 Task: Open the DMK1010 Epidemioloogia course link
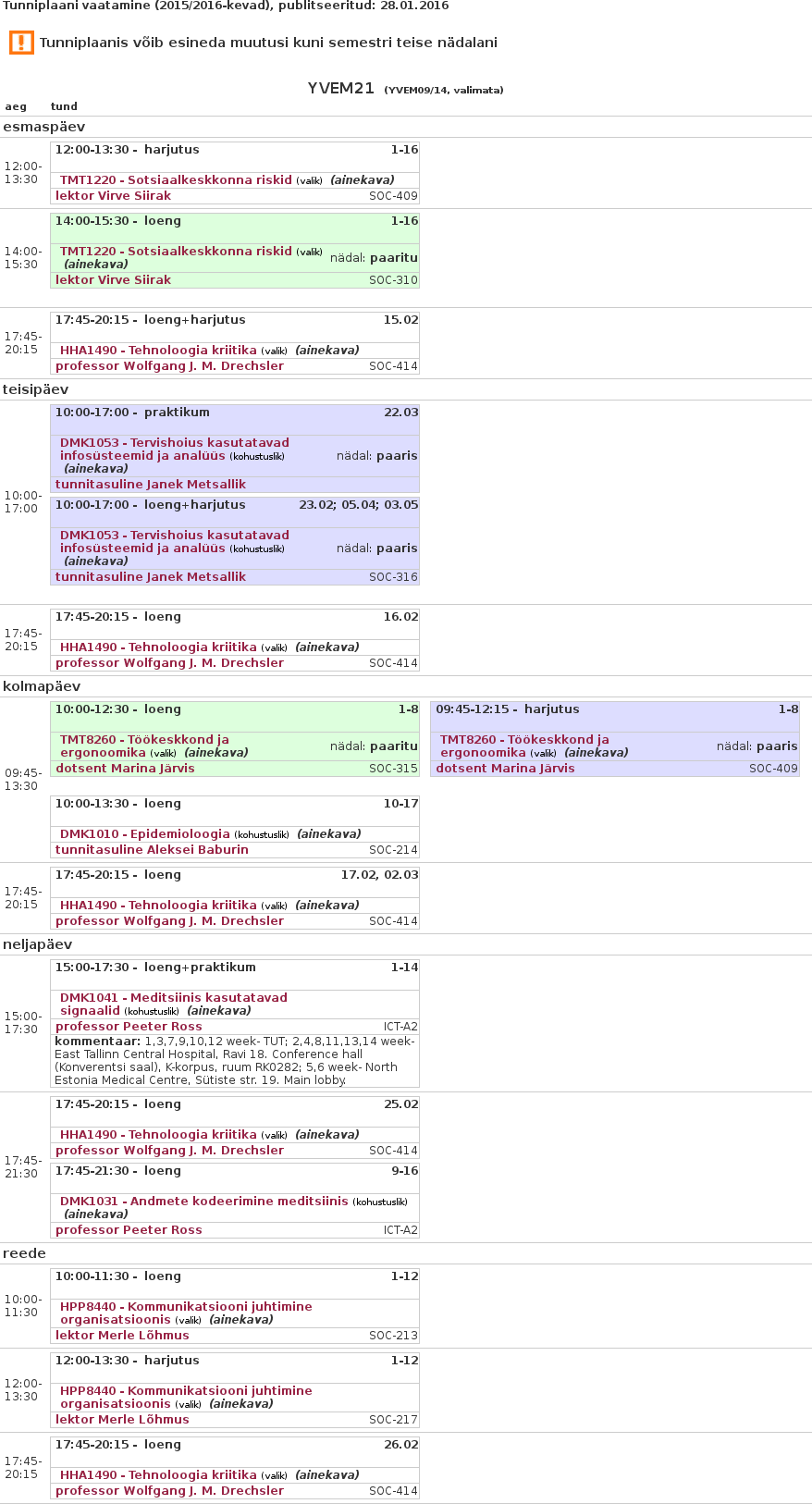[x=144, y=834]
